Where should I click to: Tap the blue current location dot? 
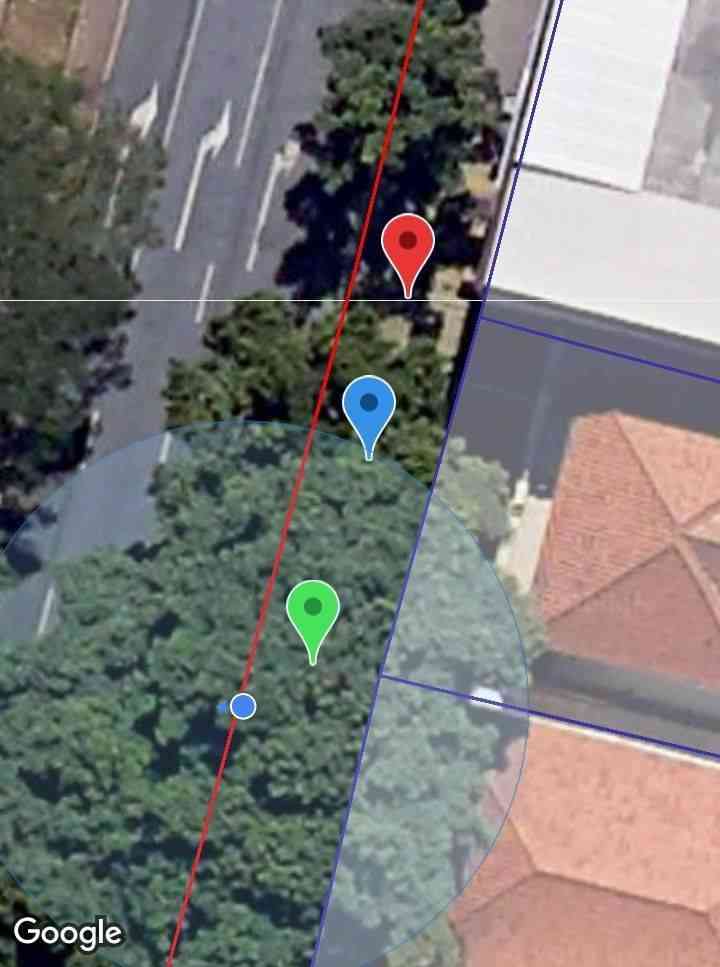pos(243,707)
